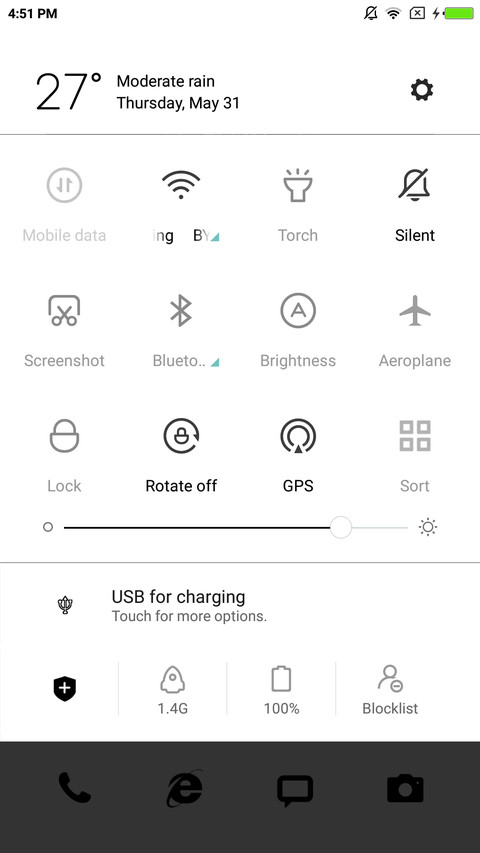Open the 100% battery shortcut
The height and width of the screenshot is (853, 480).
(x=281, y=690)
